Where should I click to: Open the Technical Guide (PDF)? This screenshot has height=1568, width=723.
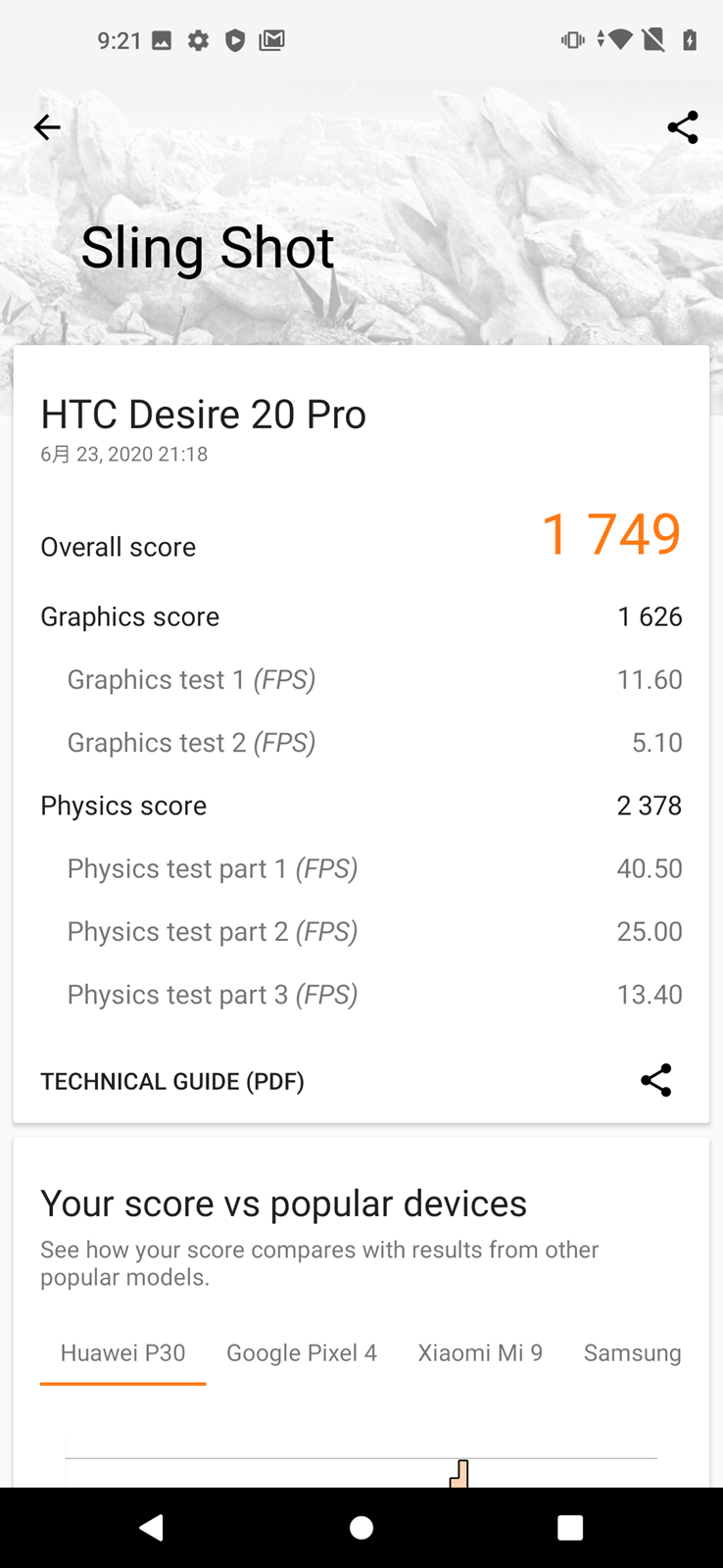pos(172,1081)
